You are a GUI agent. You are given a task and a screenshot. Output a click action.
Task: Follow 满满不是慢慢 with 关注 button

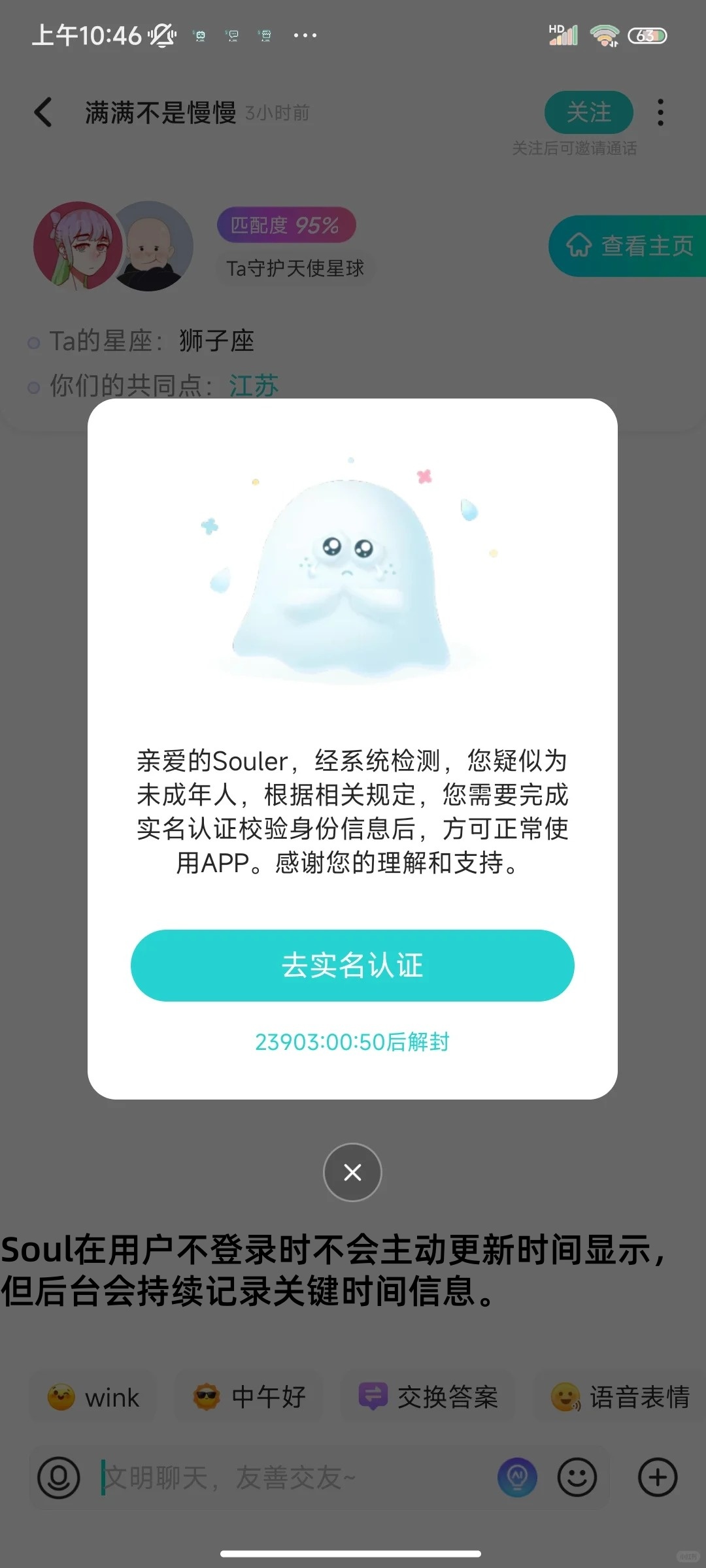coord(588,112)
